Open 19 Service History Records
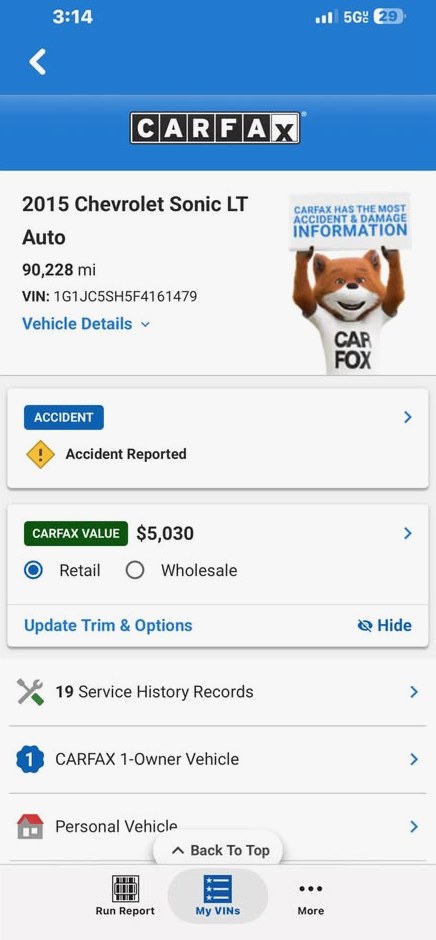This screenshot has height=940, width=436. coord(218,692)
